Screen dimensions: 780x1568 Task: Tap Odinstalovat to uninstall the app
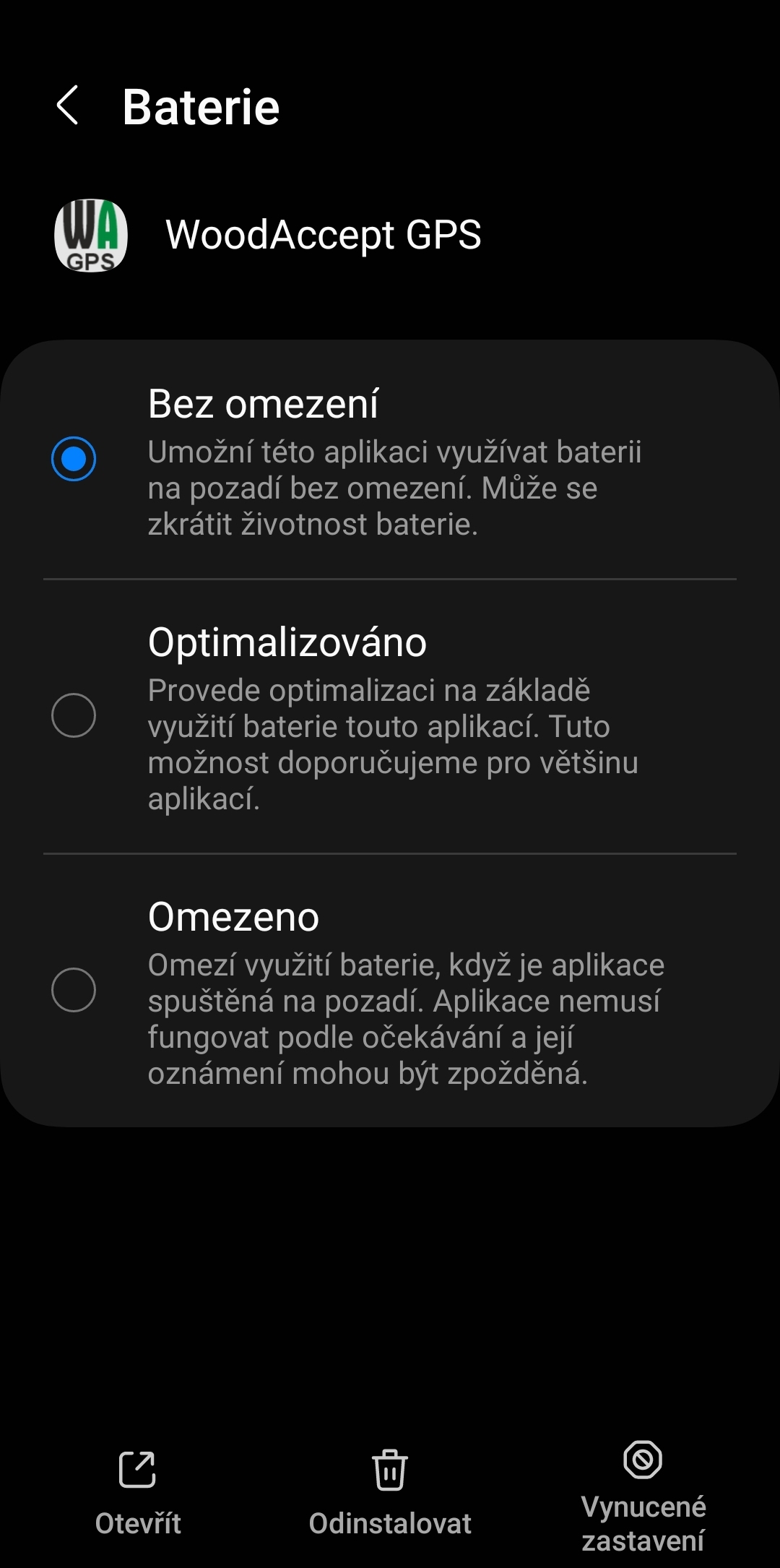click(x=390, y=1492)
